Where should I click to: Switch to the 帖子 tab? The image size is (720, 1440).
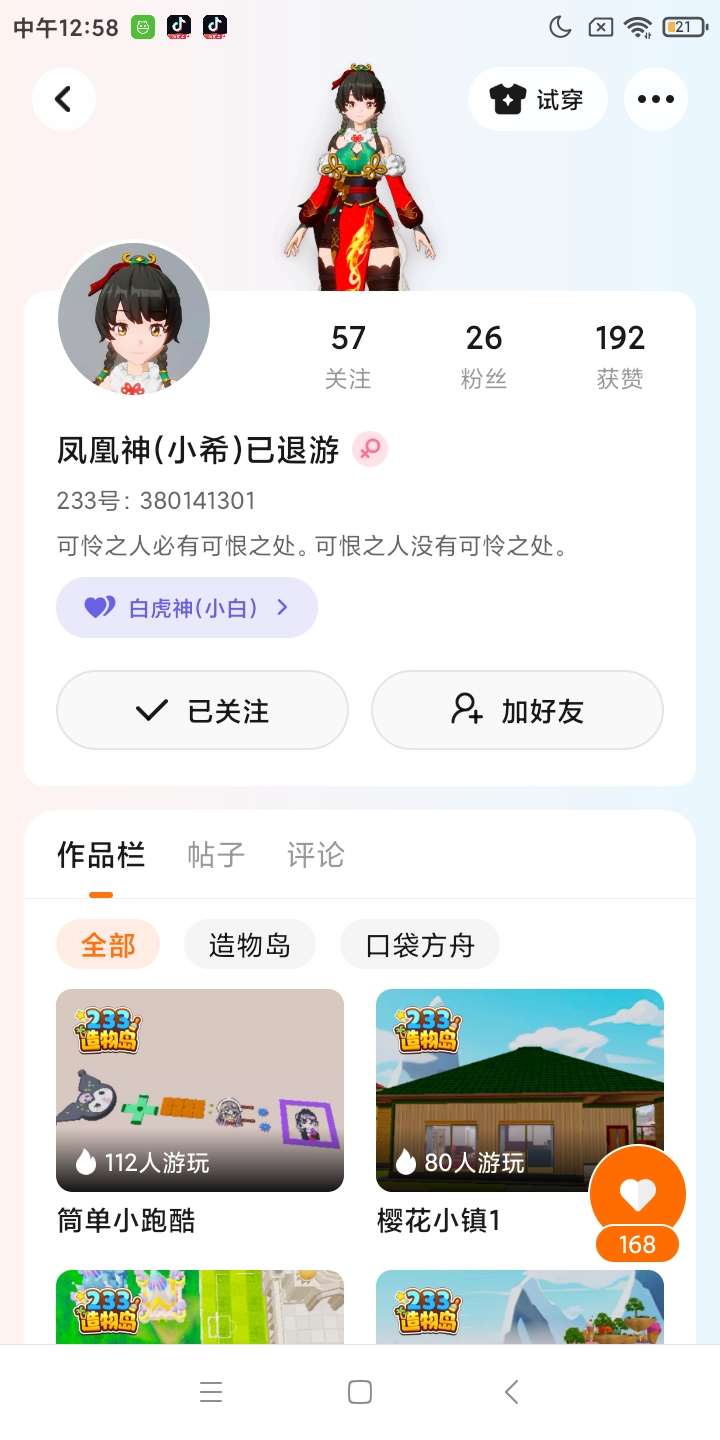pyautogui.click(x=216, y=855)
